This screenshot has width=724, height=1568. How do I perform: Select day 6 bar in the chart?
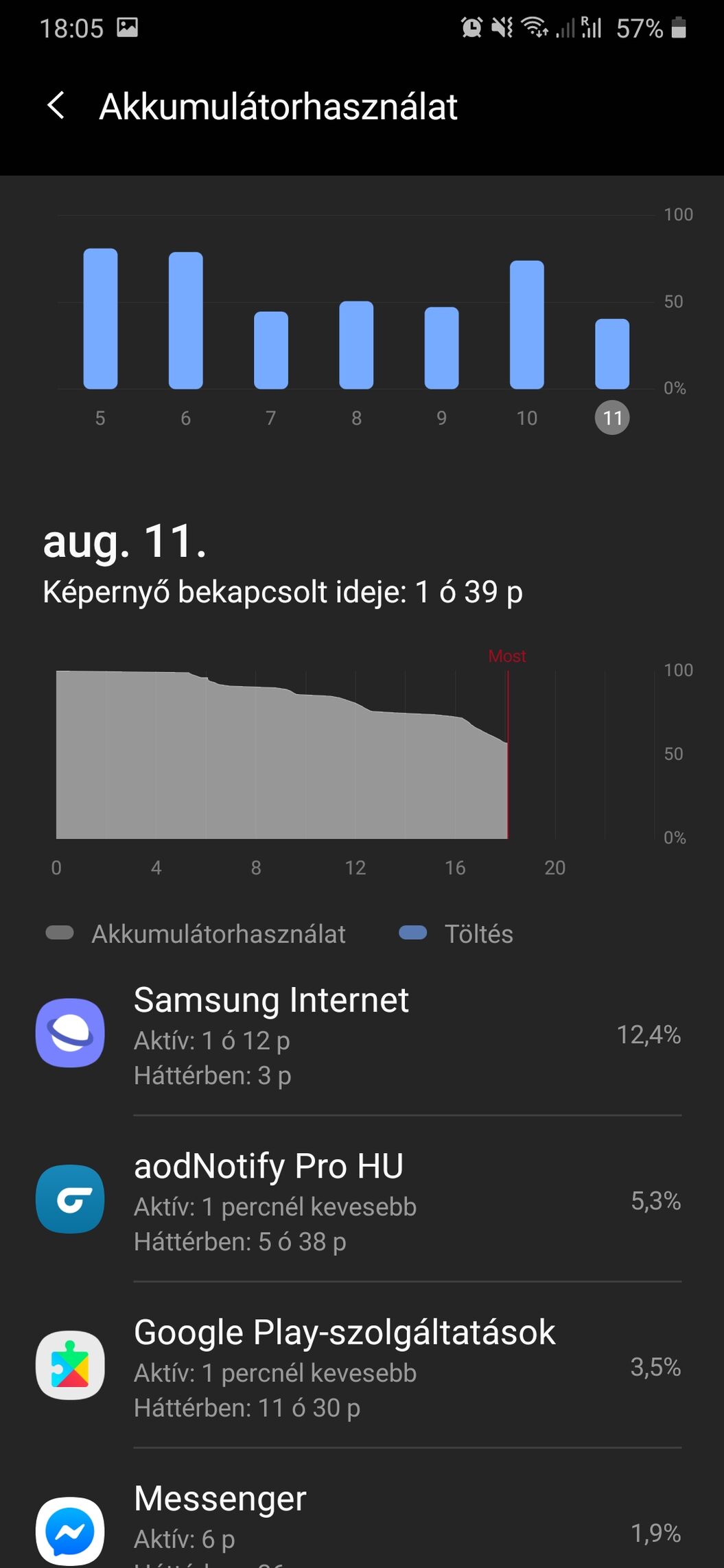186,320
